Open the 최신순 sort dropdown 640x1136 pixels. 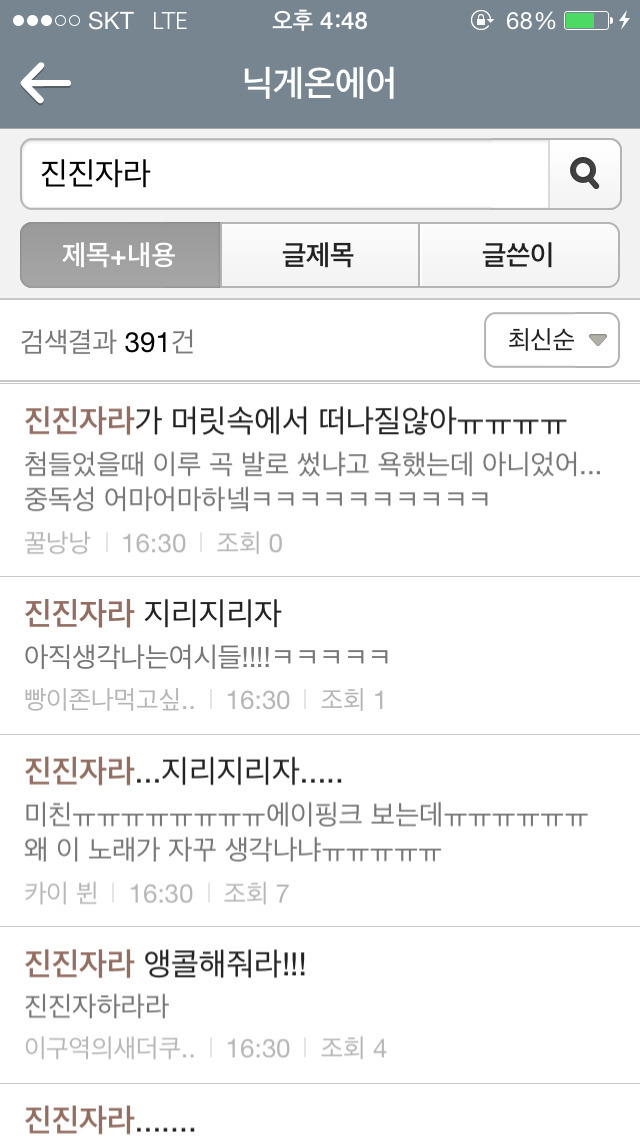click(551, 340)
